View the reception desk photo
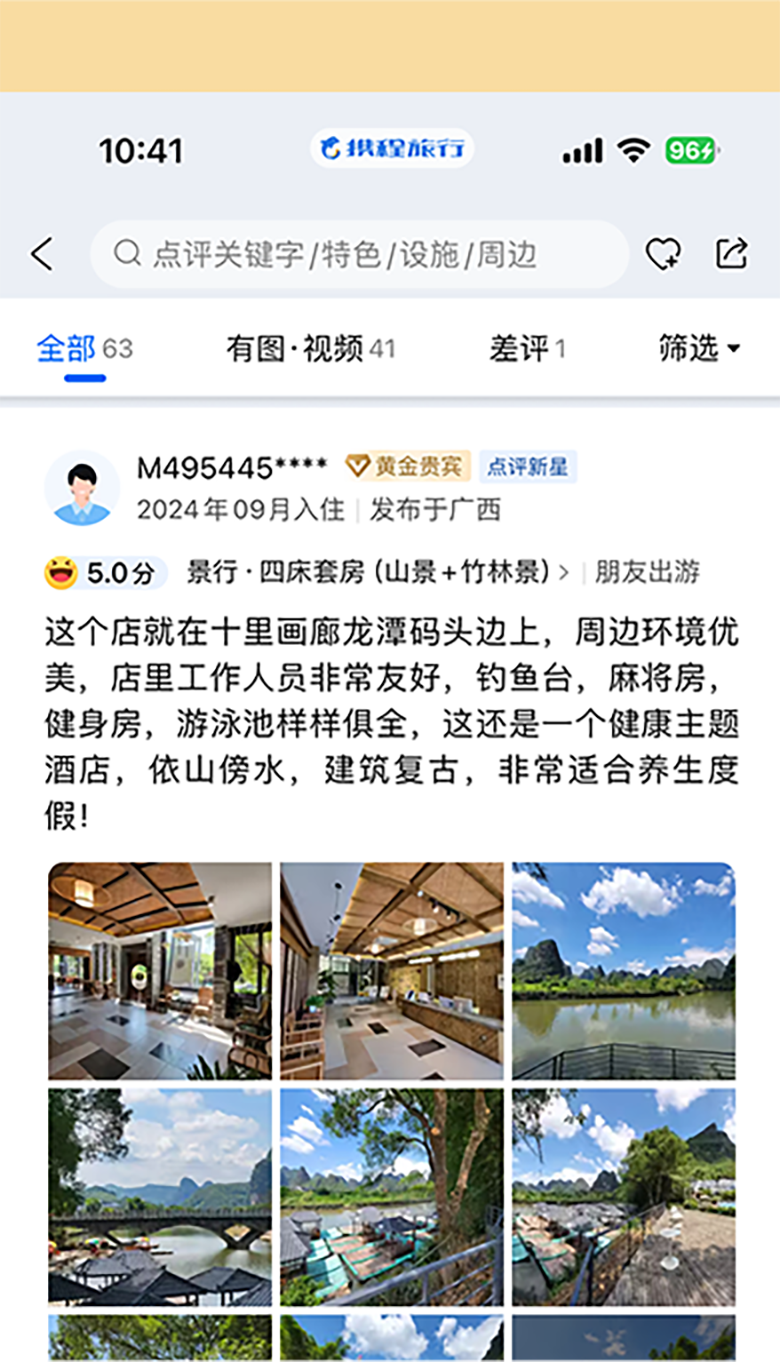The height and width of the screenshot is (1362, 780). [x=392, y=970]
